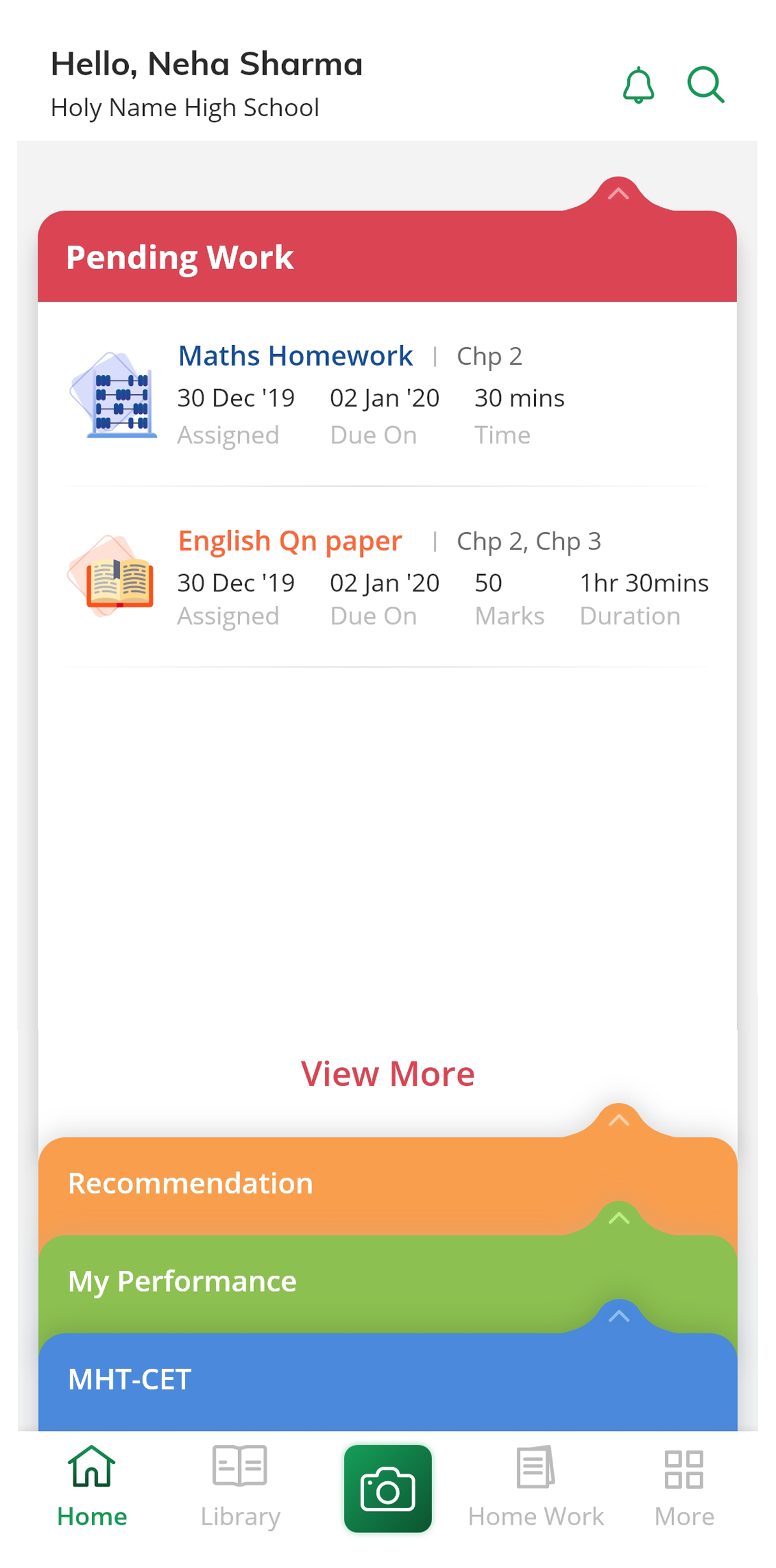
Task: Collapse the Pending Work section
Action: click(x=618, y=194)
